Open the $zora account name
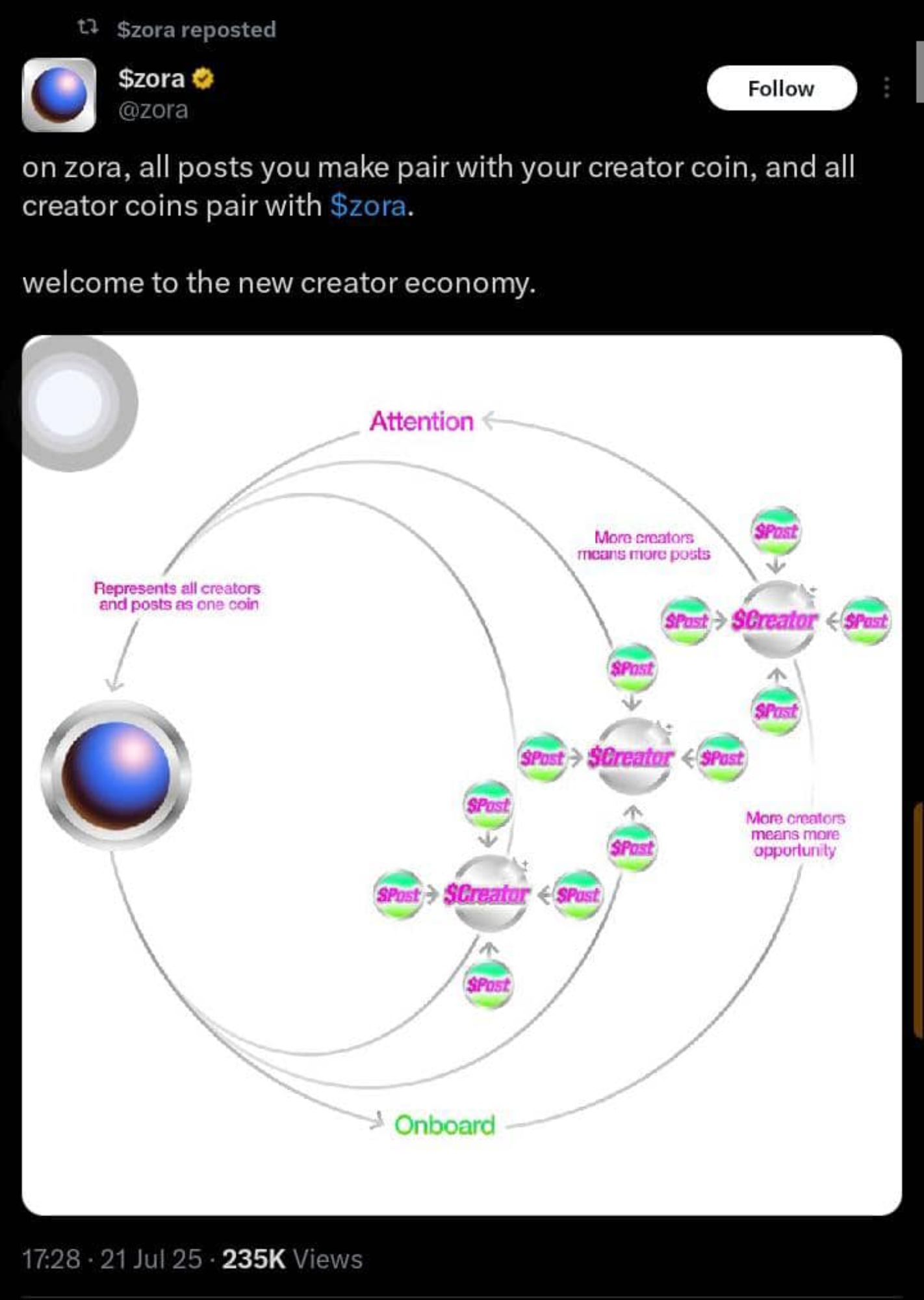Image resolution: width=924 pixels, height=1300 pixels. point(151,79)
